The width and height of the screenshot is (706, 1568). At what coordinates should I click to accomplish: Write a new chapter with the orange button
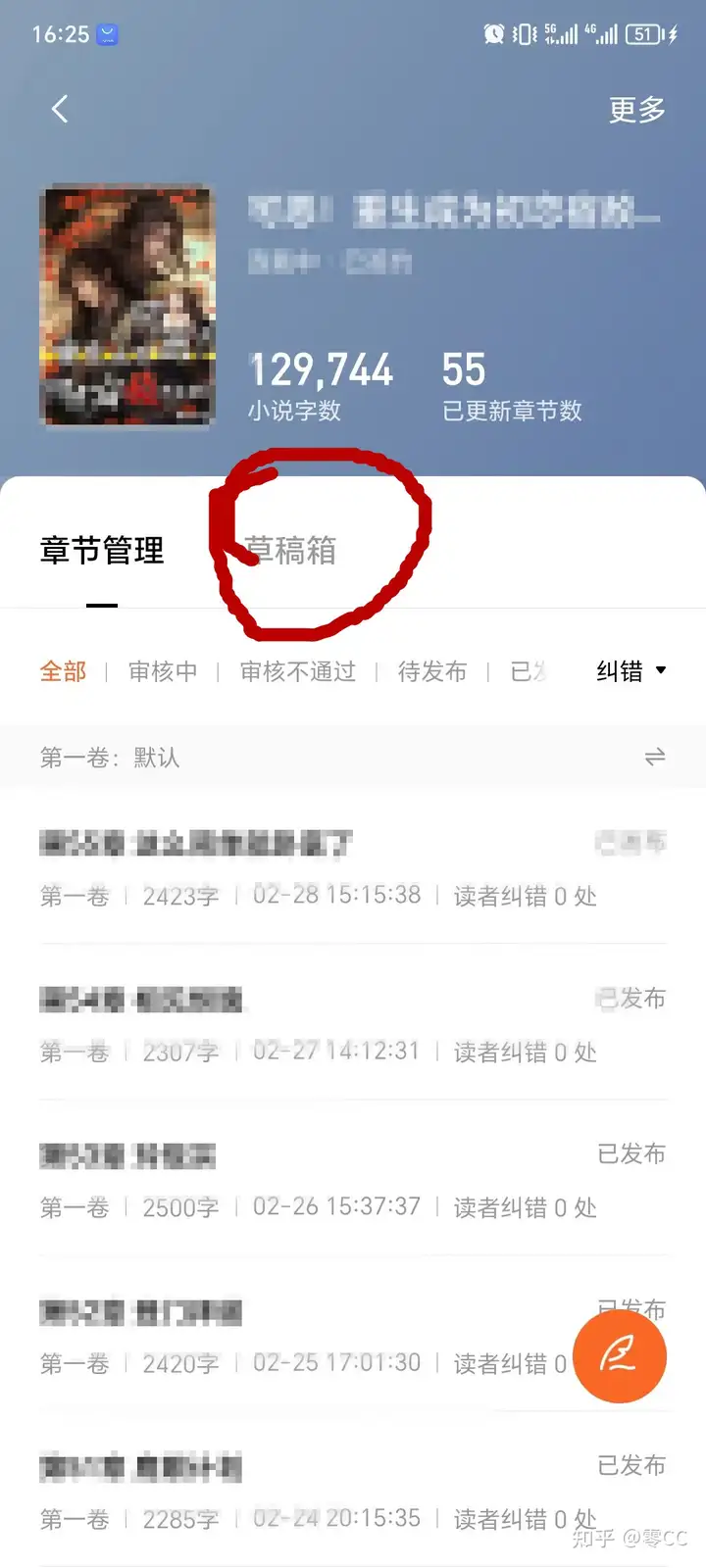620,1356
